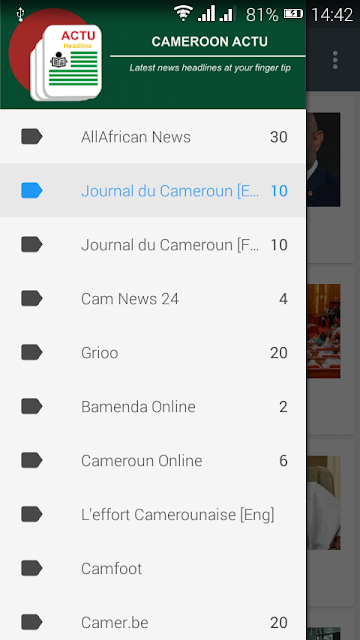Image resolution: width=360 pixels, height=640 pixels.
Task: Open Cam News 24 source
Action: click(153, 298)
